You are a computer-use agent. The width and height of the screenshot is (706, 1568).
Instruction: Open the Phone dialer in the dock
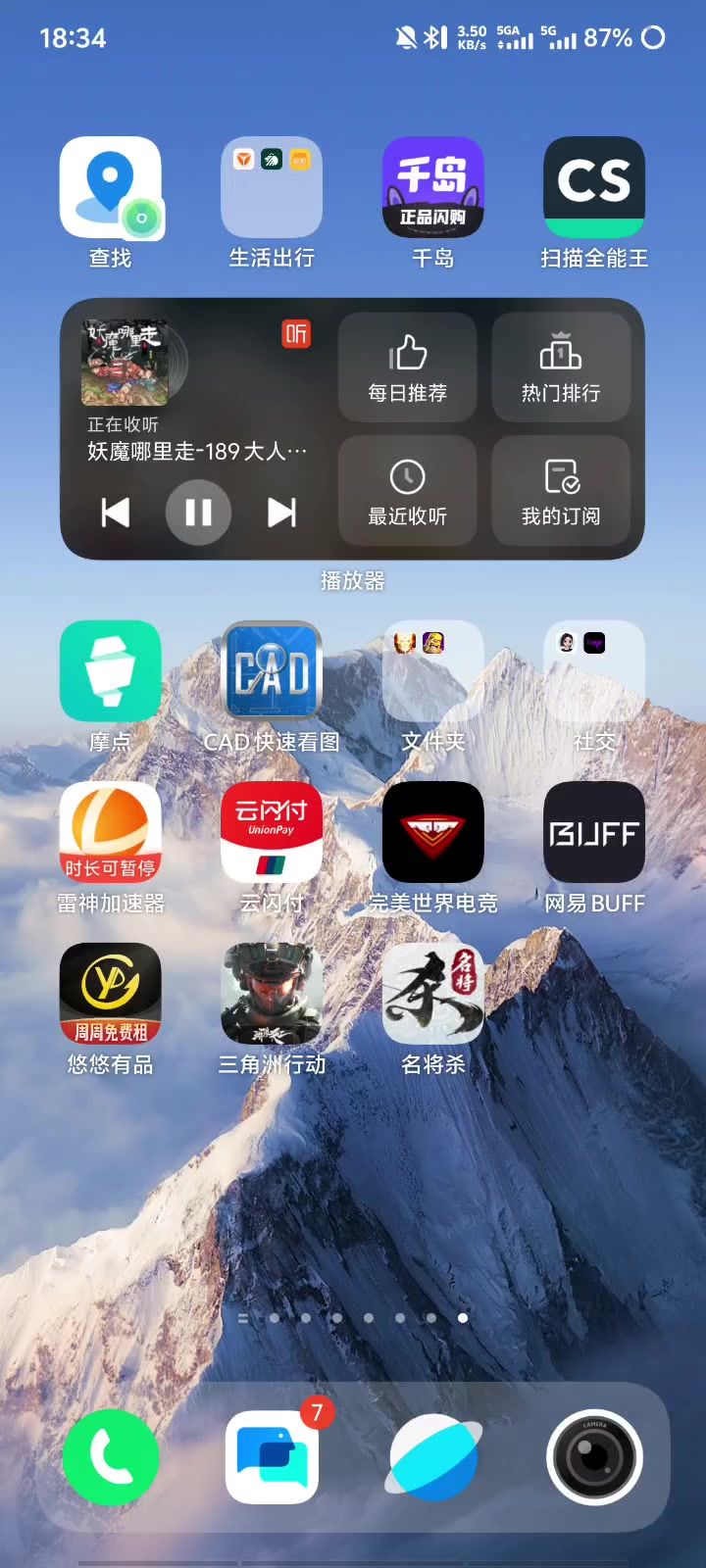click(x=110, y=1457)
